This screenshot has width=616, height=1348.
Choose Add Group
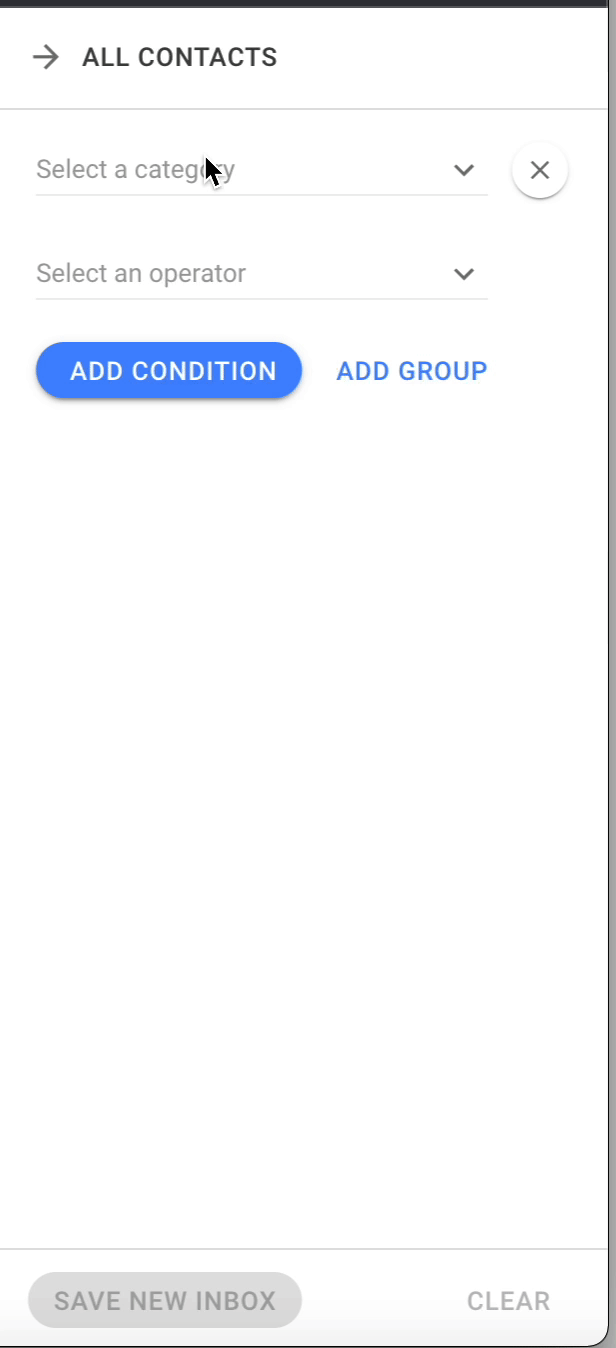(x=412, y=371)
